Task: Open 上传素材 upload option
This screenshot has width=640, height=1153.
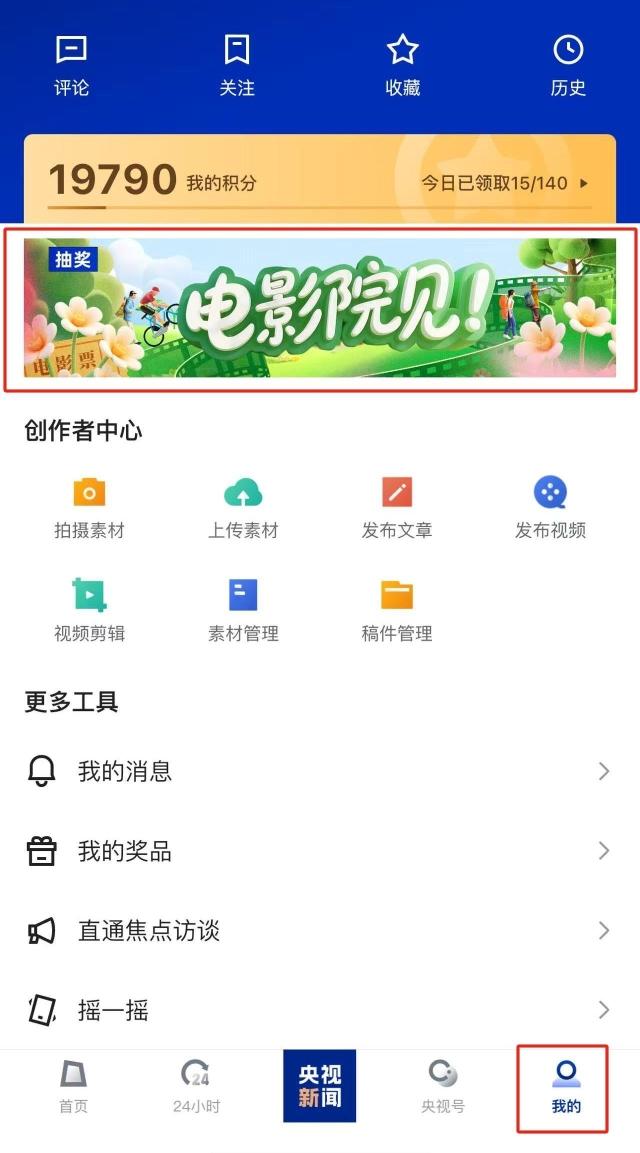Action: [243, 508]
